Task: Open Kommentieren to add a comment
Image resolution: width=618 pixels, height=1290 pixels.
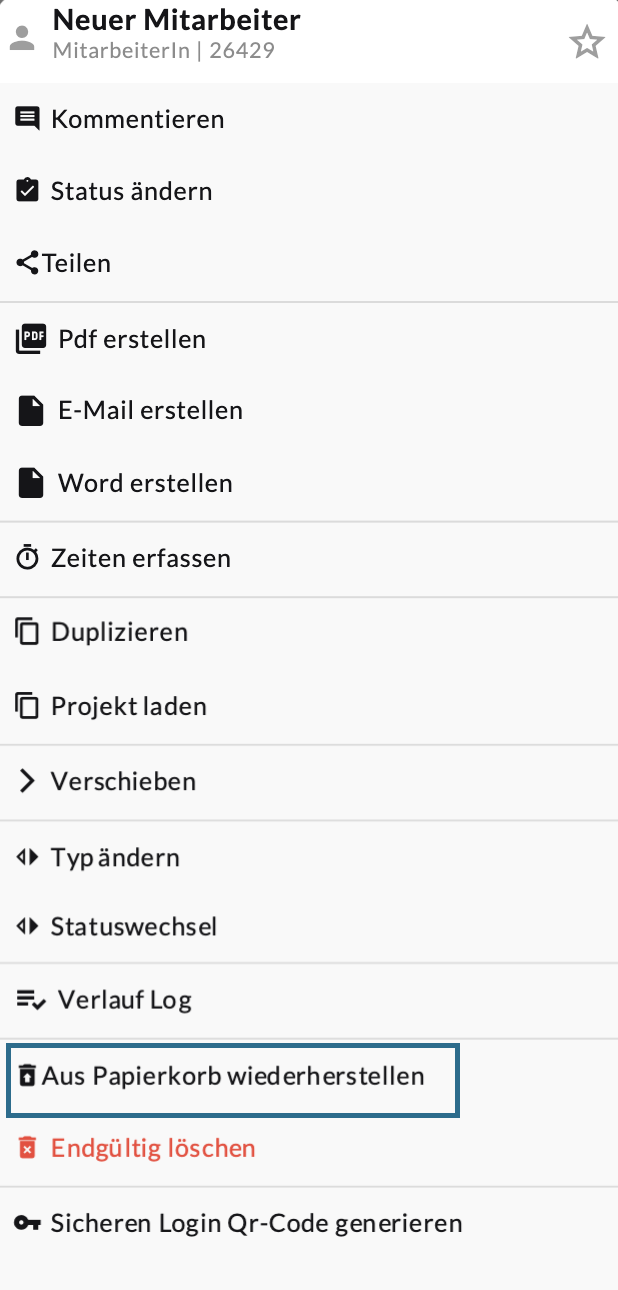Action: point(137,120)
